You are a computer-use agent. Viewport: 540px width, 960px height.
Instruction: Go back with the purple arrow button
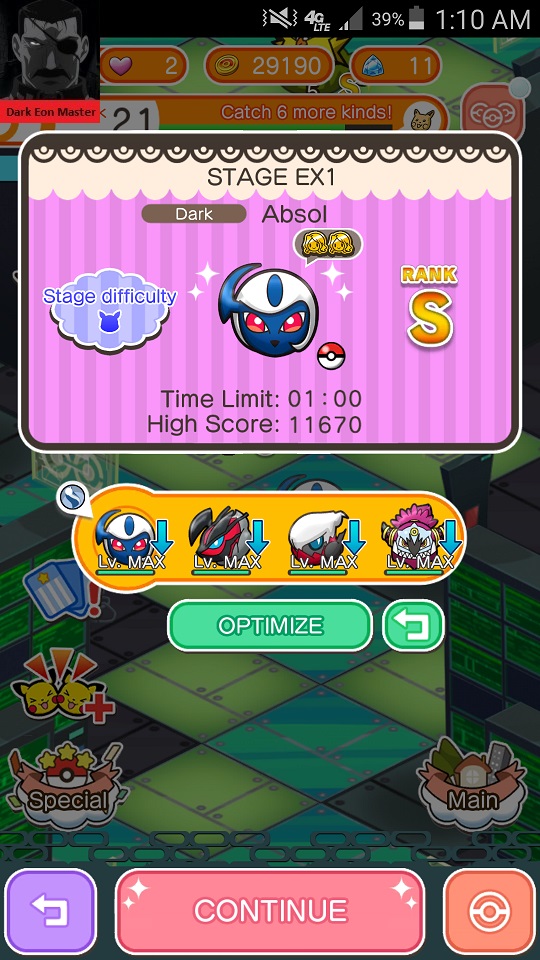click(50, 910)
